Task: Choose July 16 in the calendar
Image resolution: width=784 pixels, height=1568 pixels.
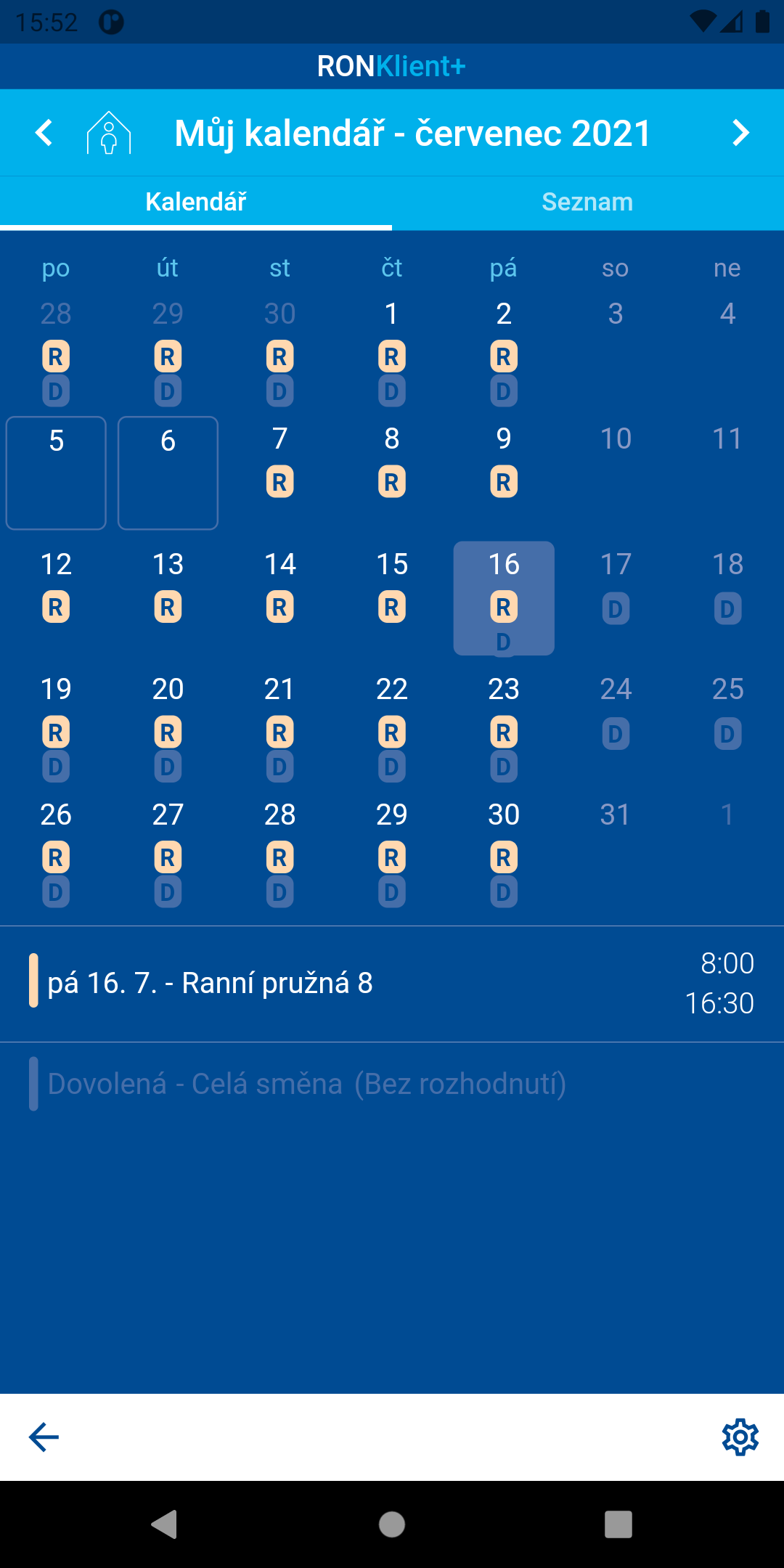Action: click(x=504, y=598)
